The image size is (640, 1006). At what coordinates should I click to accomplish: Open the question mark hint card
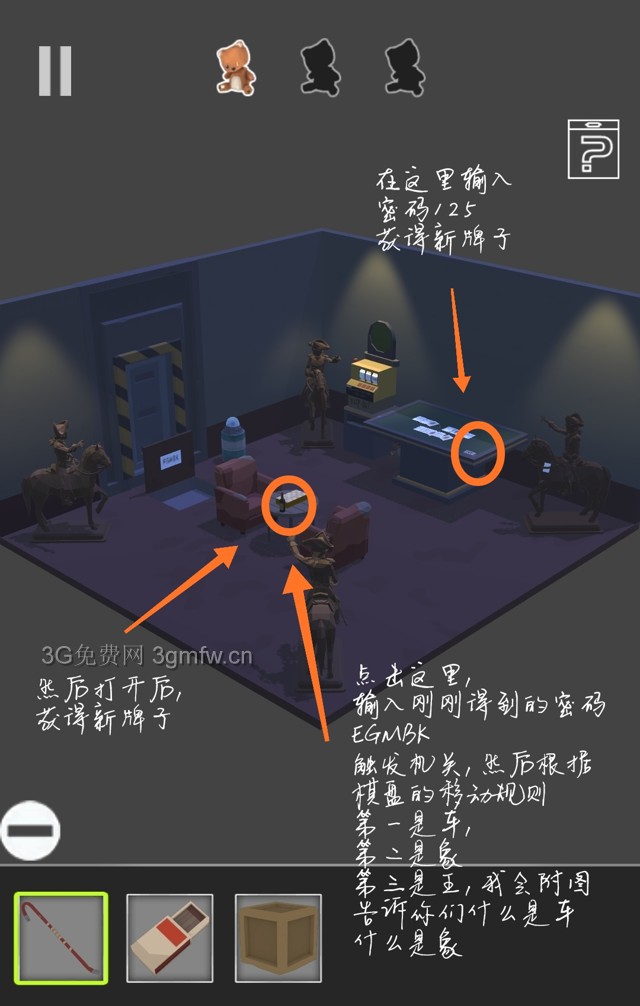point(593,151)
